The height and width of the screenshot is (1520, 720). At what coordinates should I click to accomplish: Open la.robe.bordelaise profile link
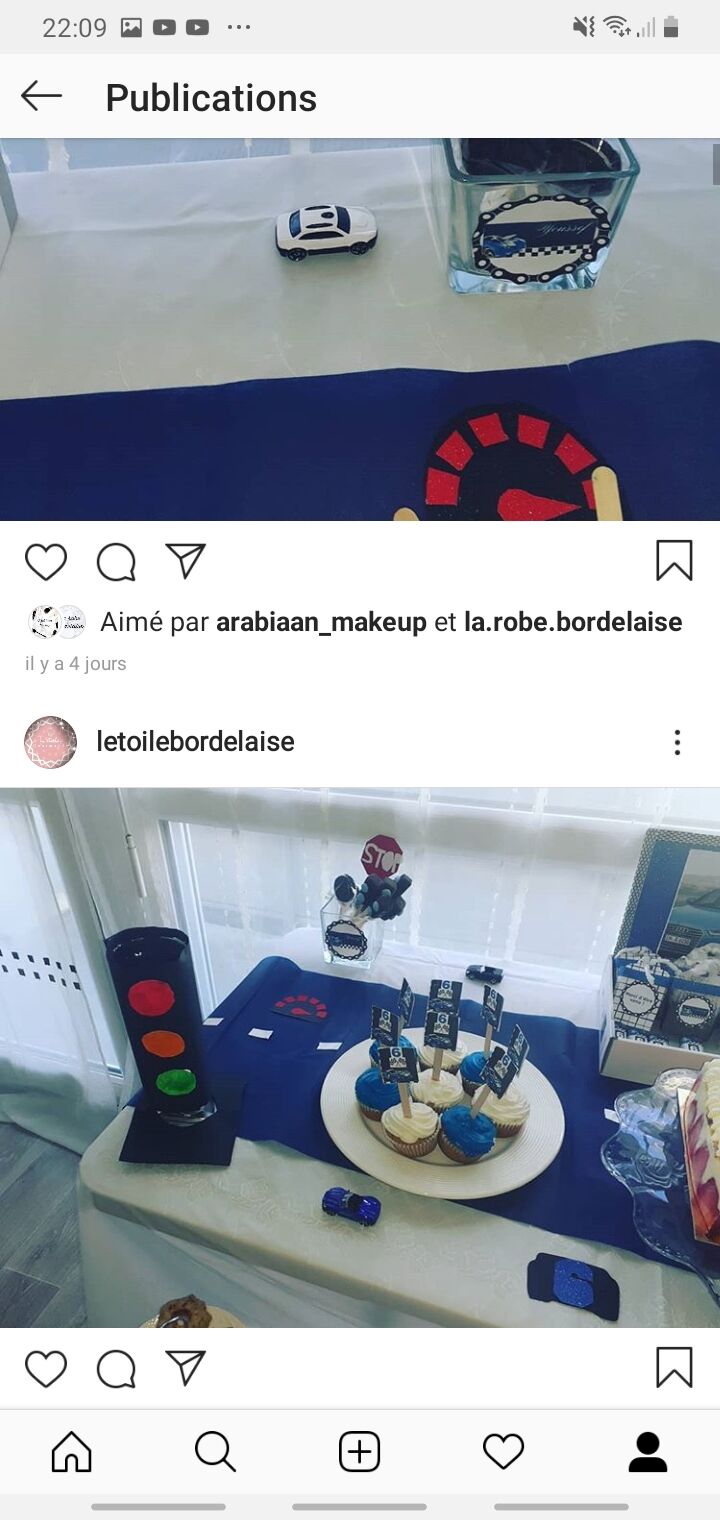coord(573,622)
